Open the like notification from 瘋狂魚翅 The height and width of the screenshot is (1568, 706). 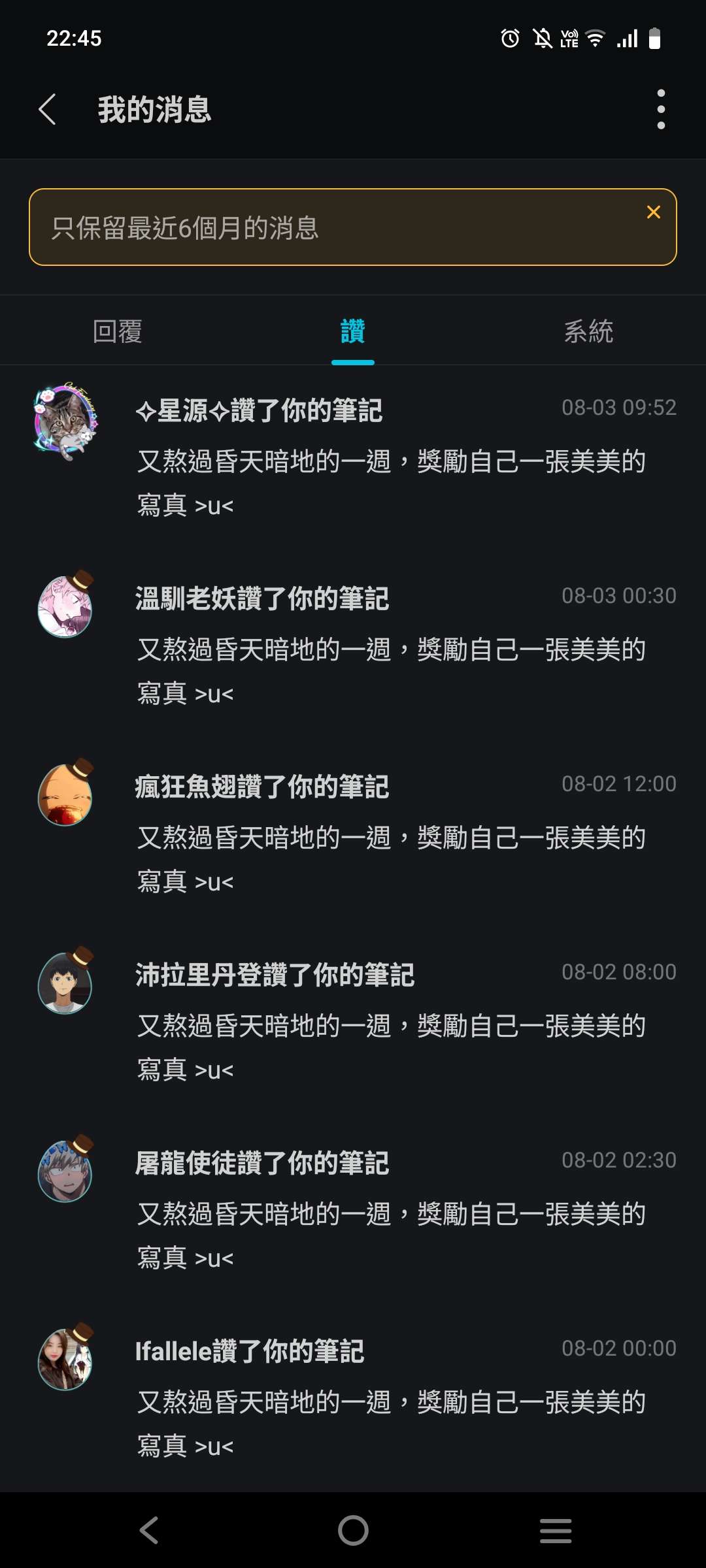pos(392,837)
